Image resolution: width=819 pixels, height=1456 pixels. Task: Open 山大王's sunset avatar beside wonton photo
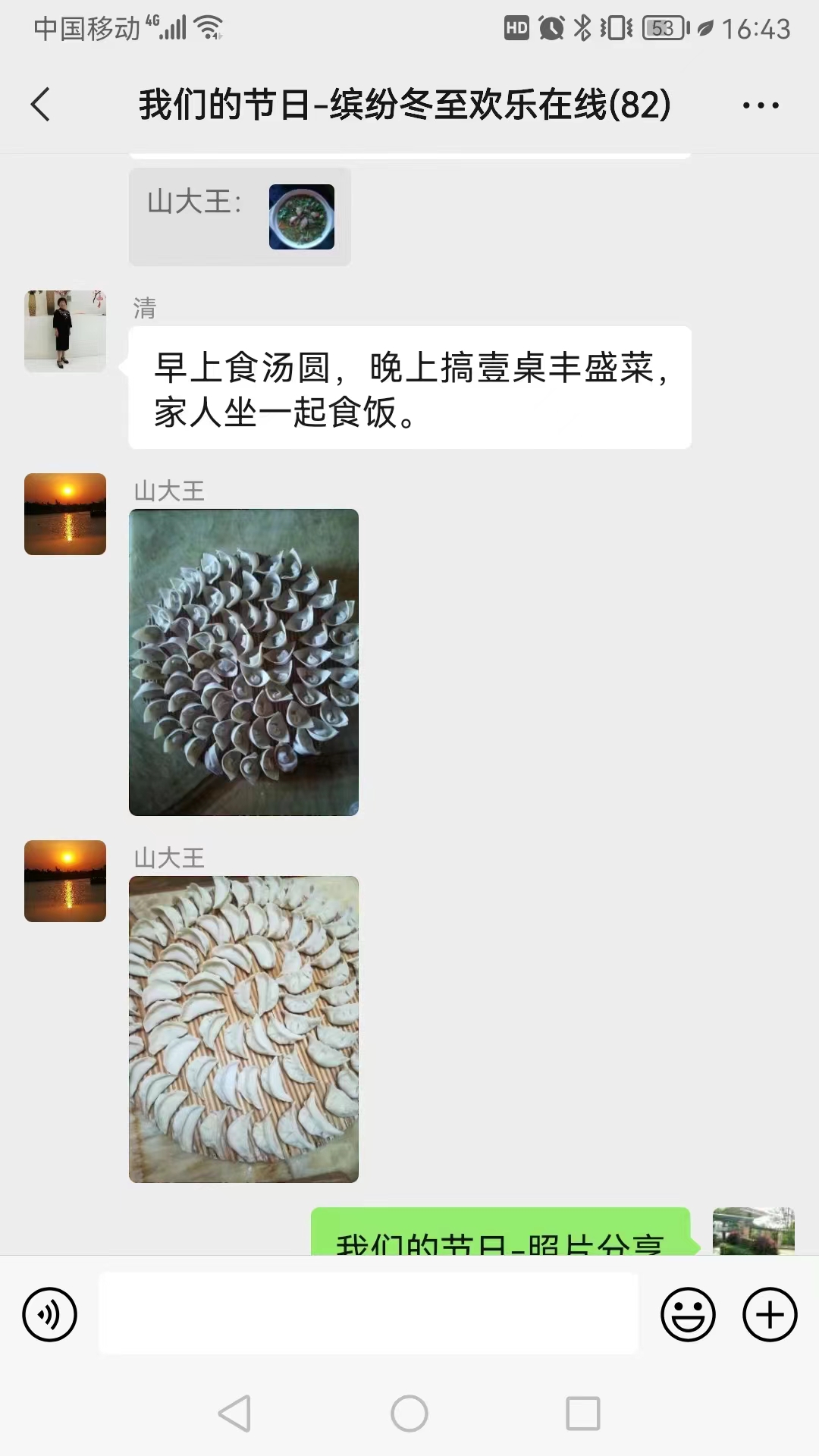pos(65,514)
